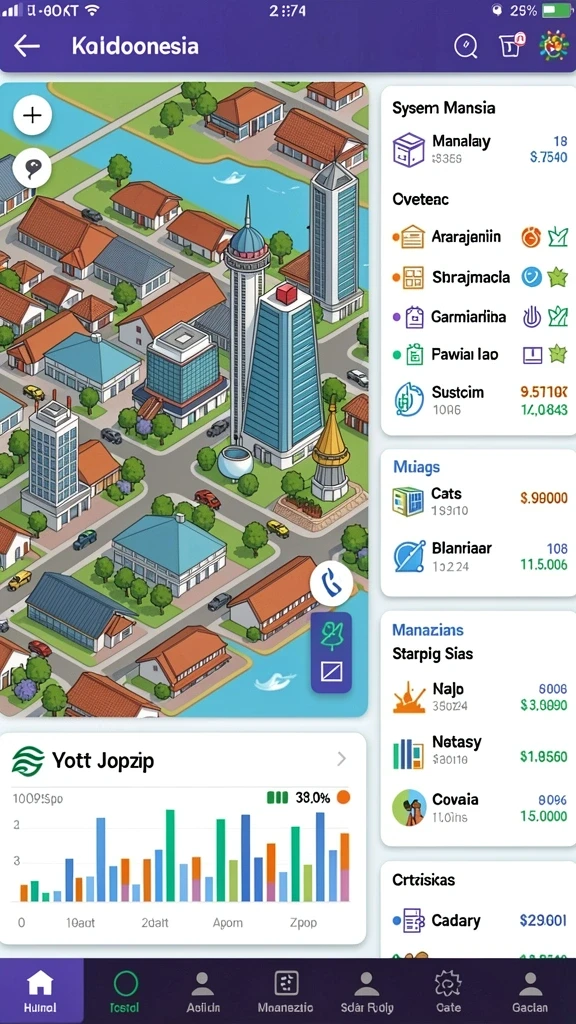Expand the Yott Jopzip chart chevron
The image size is (576, 1024).
342,759
